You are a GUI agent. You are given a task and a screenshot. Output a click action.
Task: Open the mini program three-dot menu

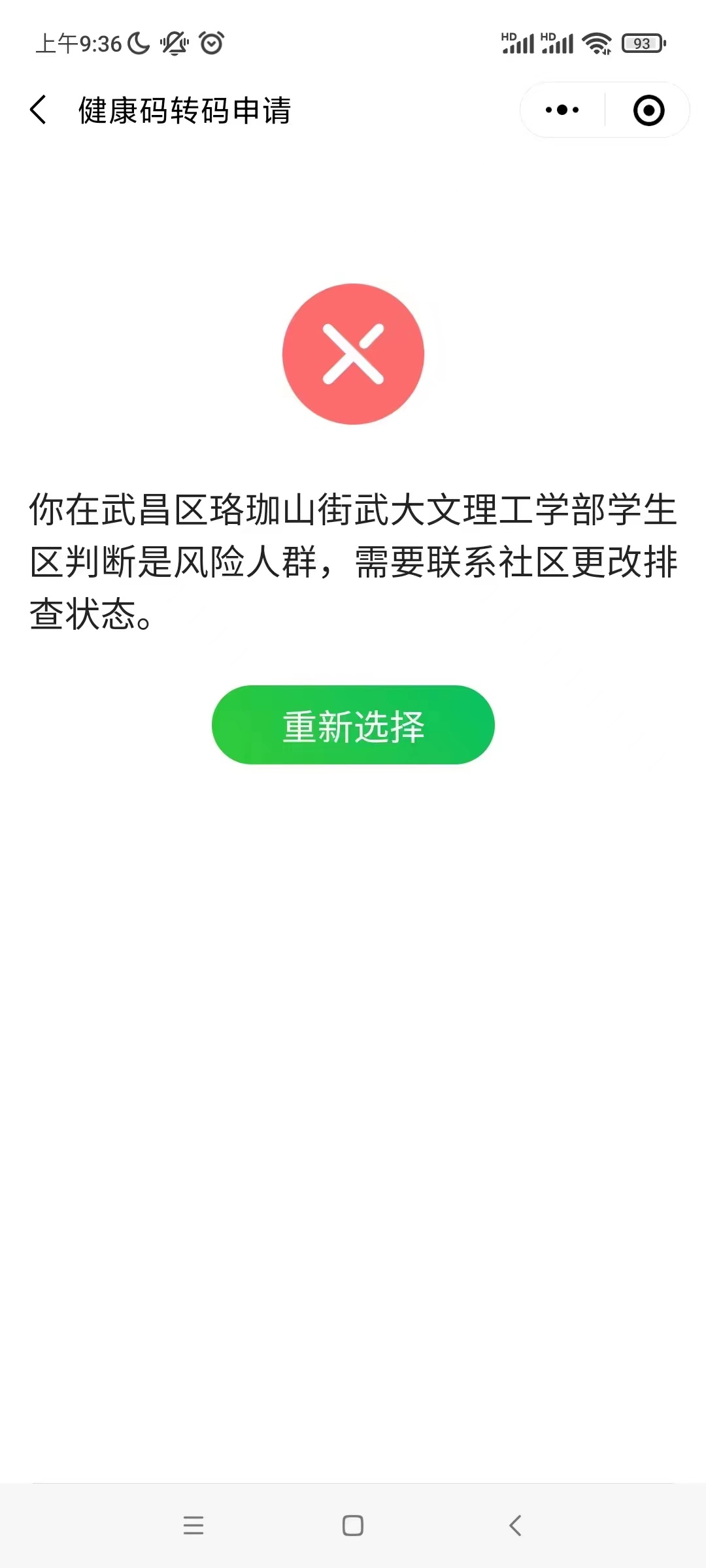(x=562, y=110)
